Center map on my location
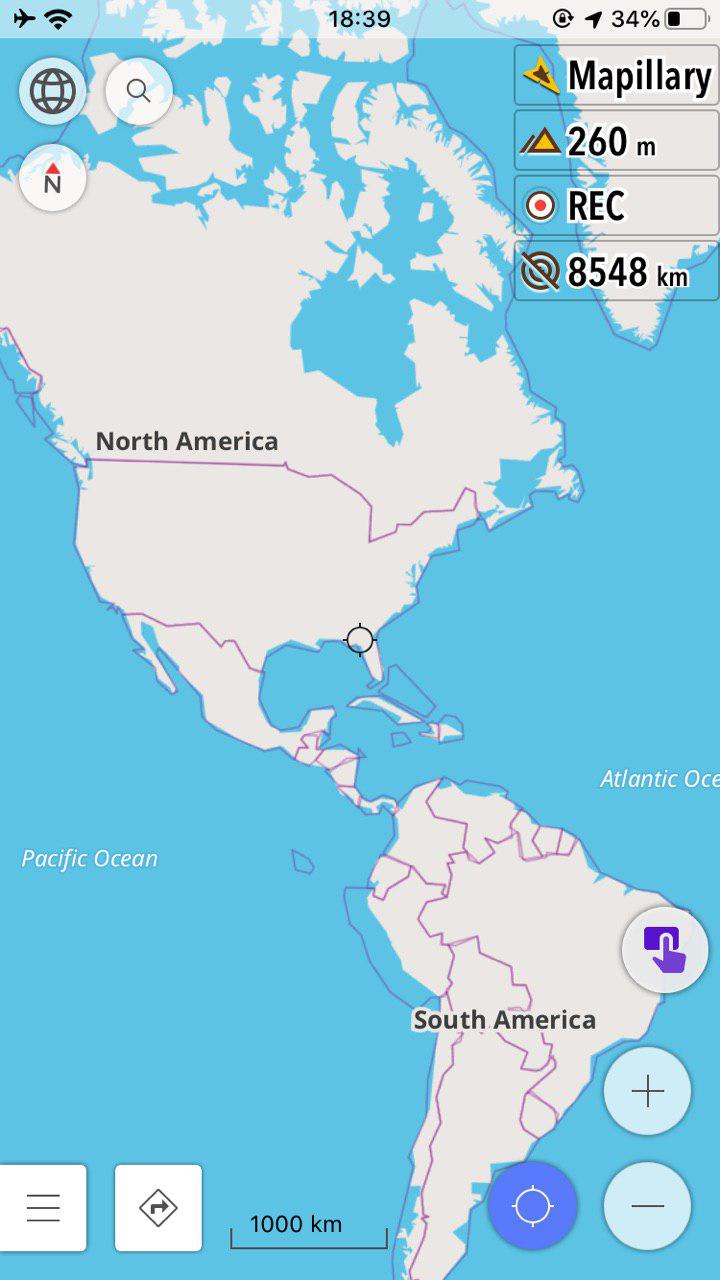The width and height of the screenshot is (720, 1280). click(532, 1206)
